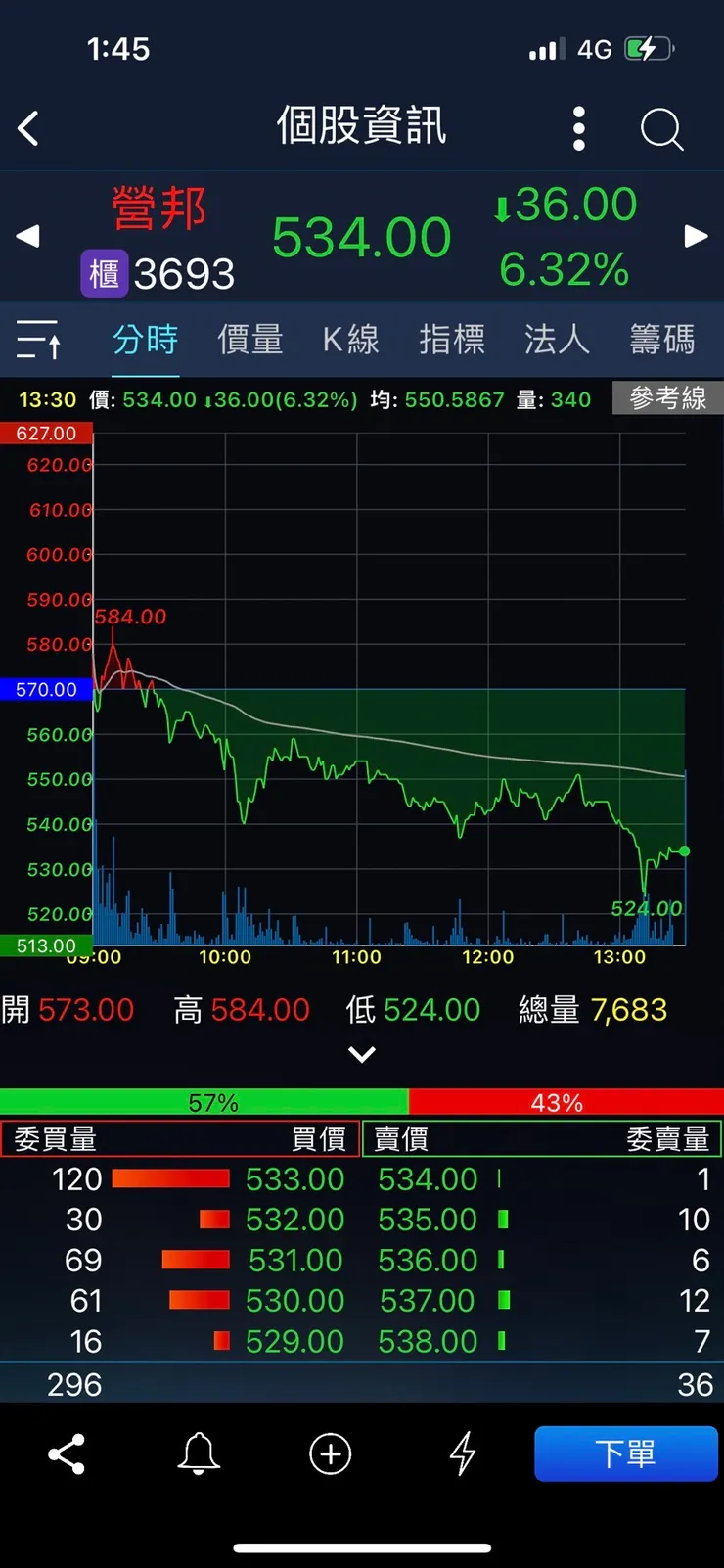
Task: Switch to the 法人 institutional tab
Action: [556, 339]
